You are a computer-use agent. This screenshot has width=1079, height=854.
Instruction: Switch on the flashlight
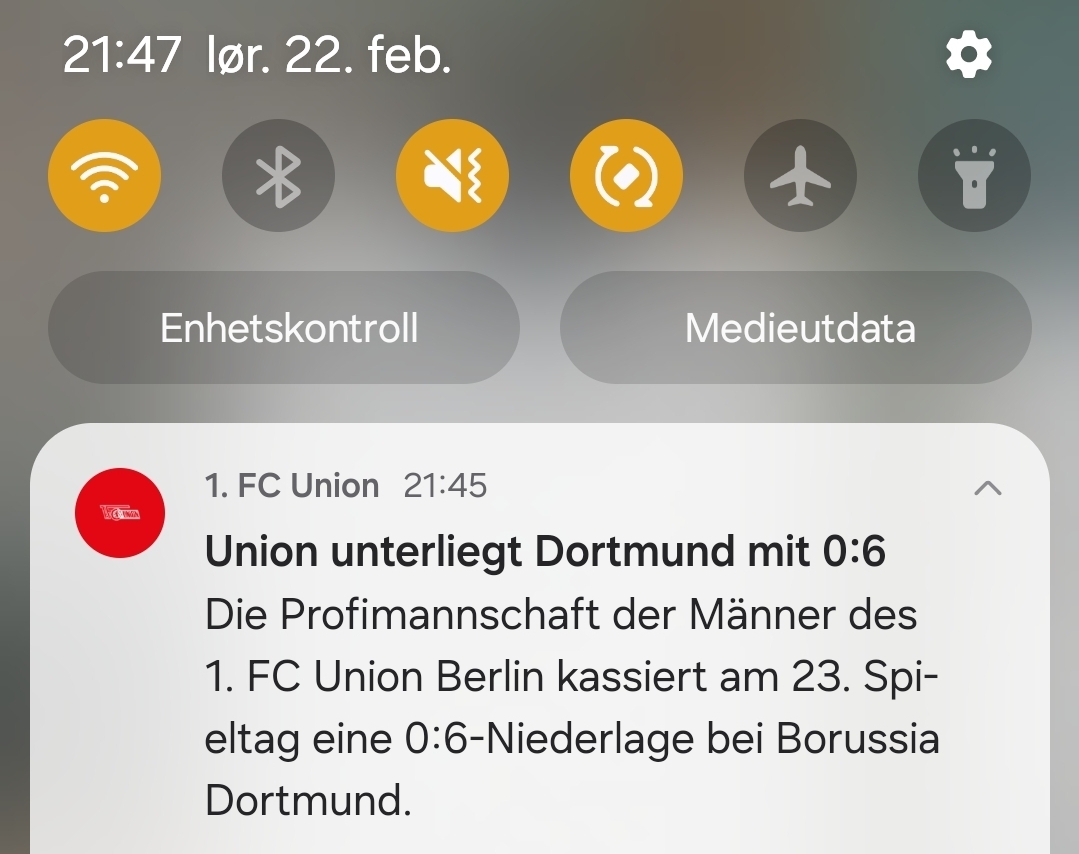click(x=973, y=176)
